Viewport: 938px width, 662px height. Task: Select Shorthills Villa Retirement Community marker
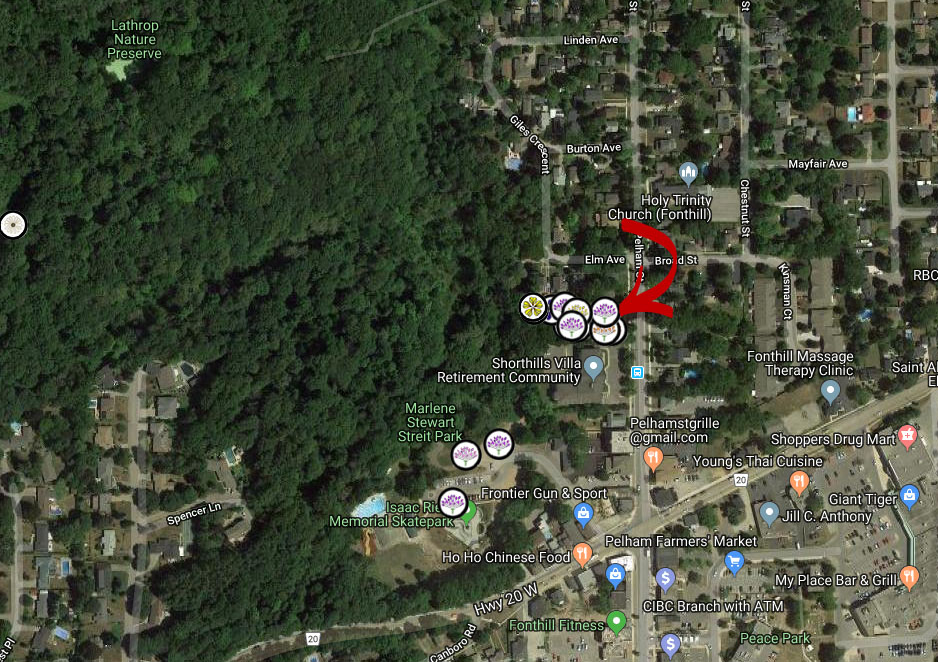pos(595,370)
